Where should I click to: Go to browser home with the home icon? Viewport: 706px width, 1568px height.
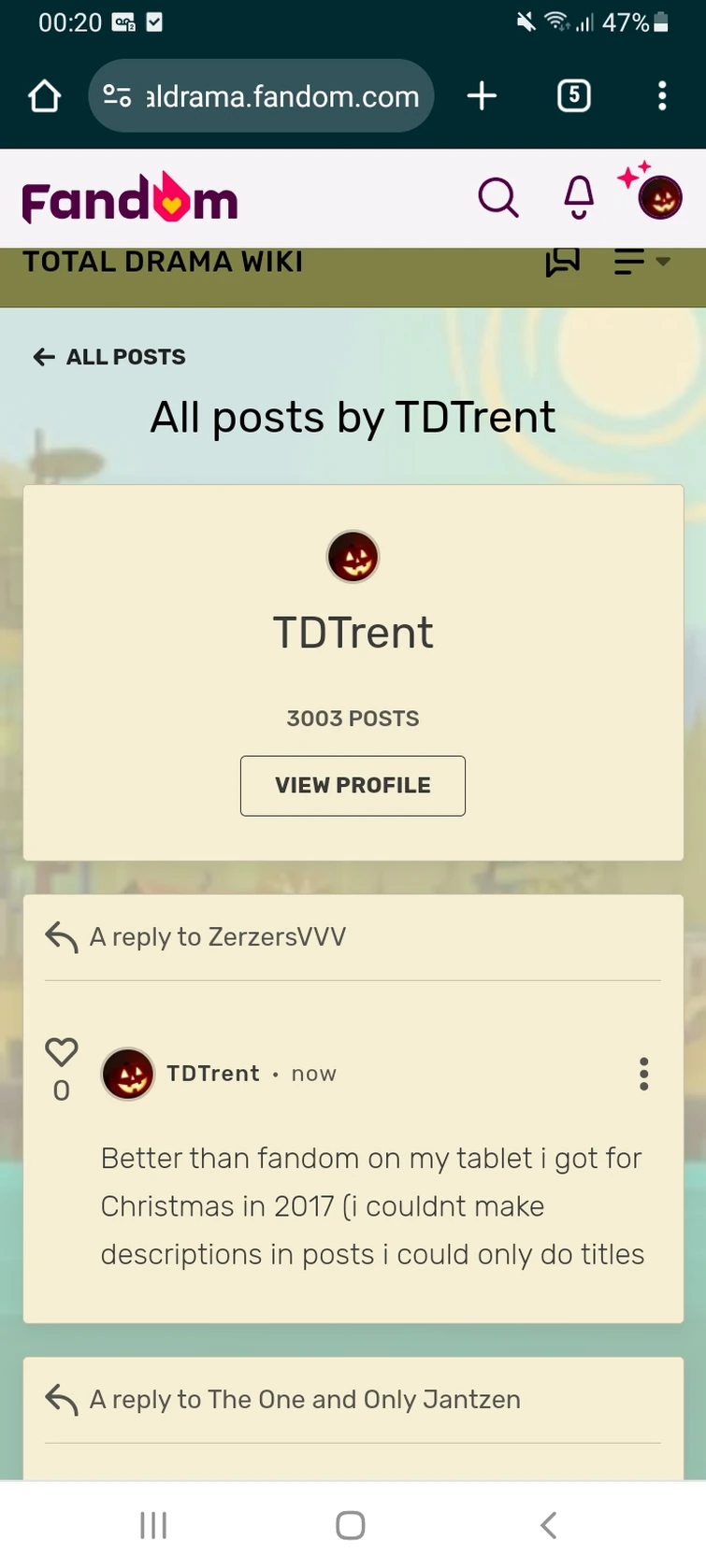coord(43,95)
